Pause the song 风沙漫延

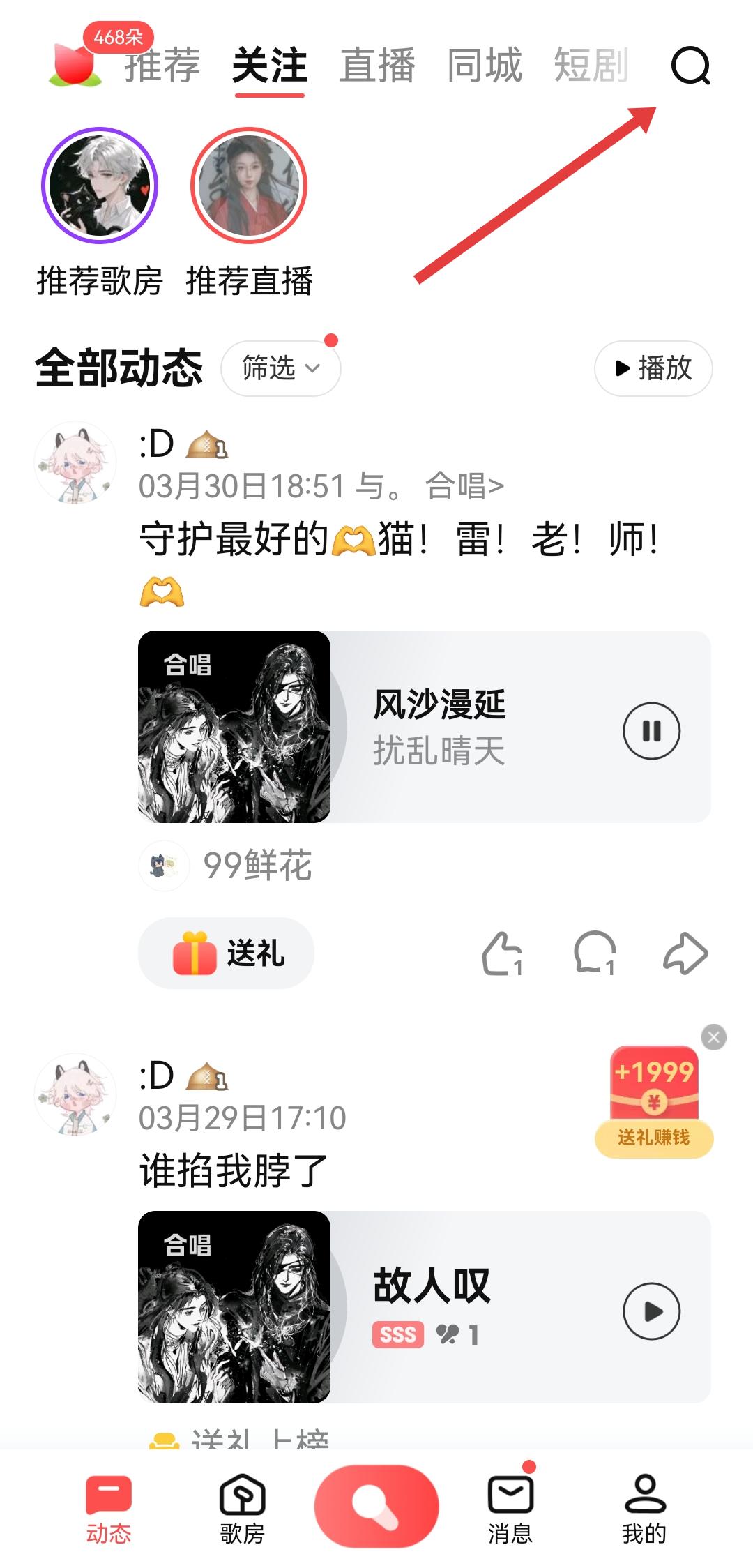(x=651, y=730)
